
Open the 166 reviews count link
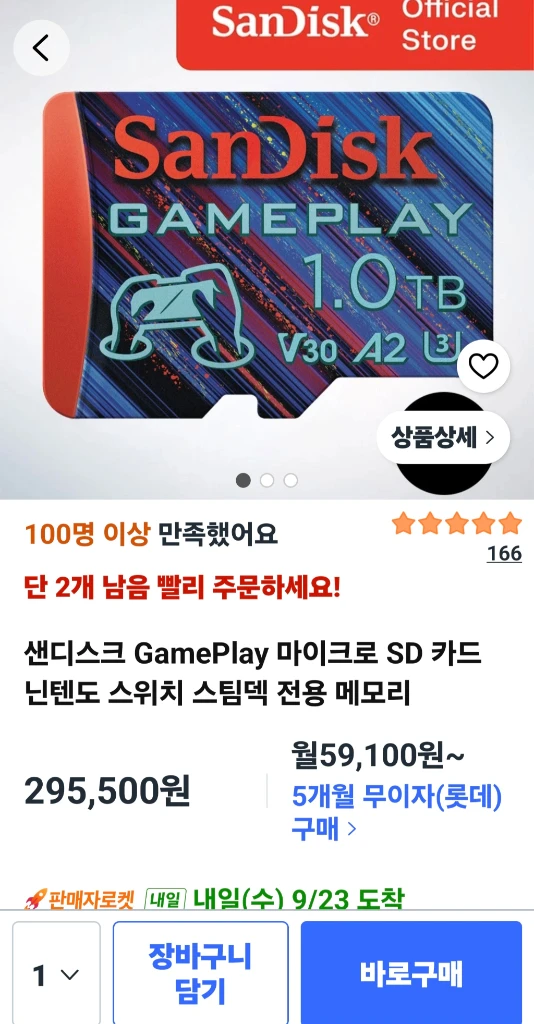click(x=504, y=554)
